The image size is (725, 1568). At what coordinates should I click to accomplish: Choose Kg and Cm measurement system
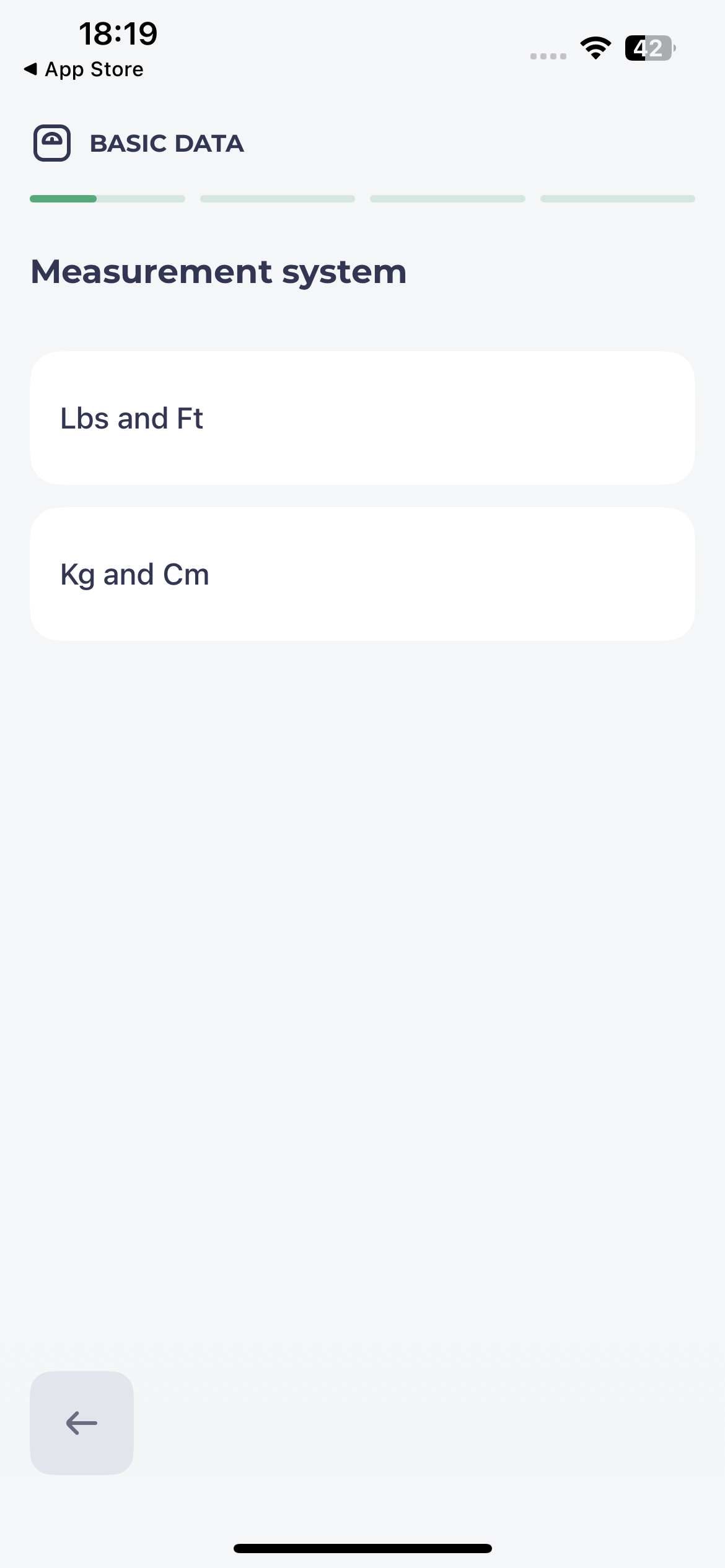tap(362, 574)
